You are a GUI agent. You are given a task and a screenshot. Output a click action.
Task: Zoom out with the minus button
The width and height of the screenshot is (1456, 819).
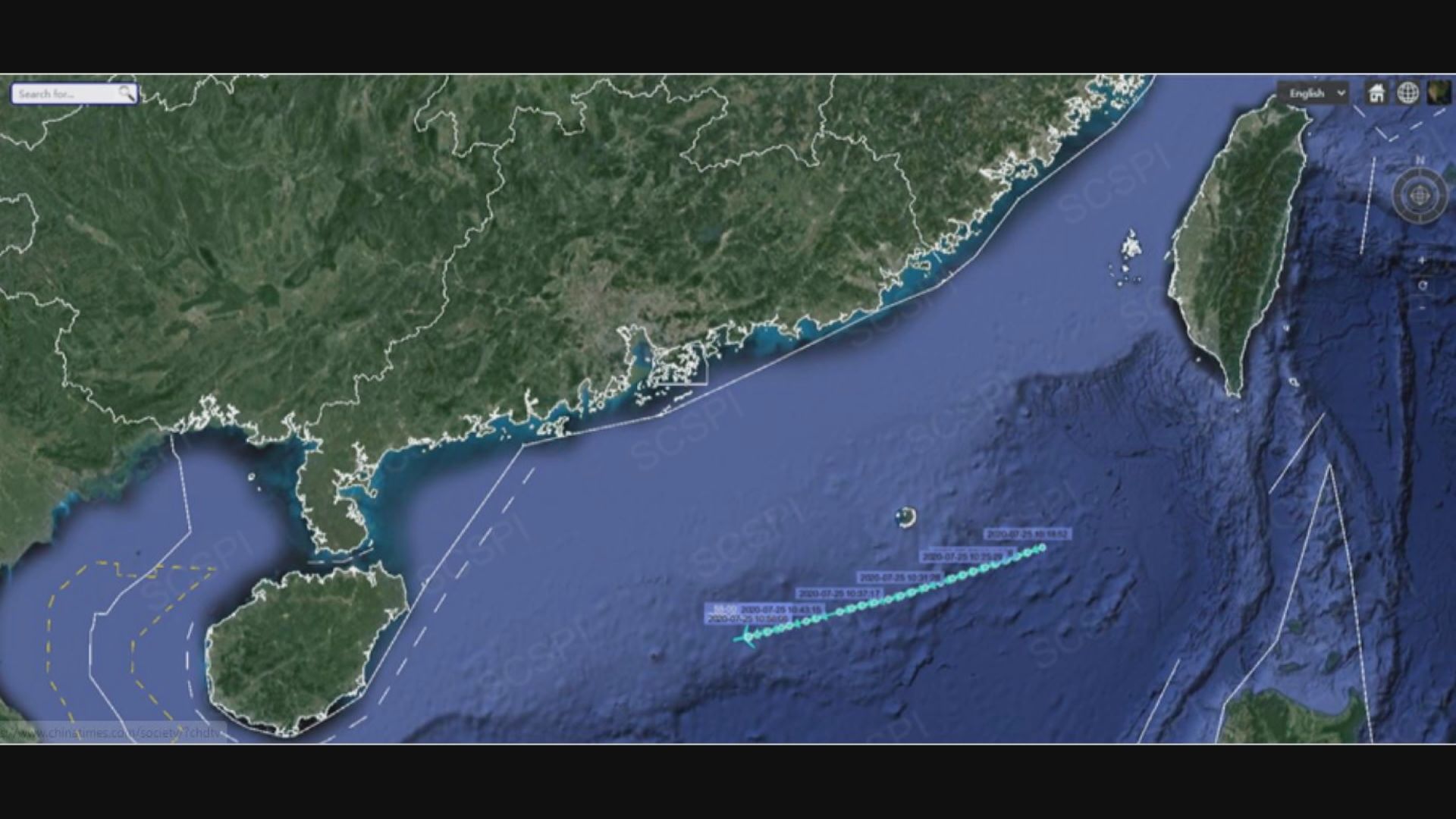point(1423,308)
